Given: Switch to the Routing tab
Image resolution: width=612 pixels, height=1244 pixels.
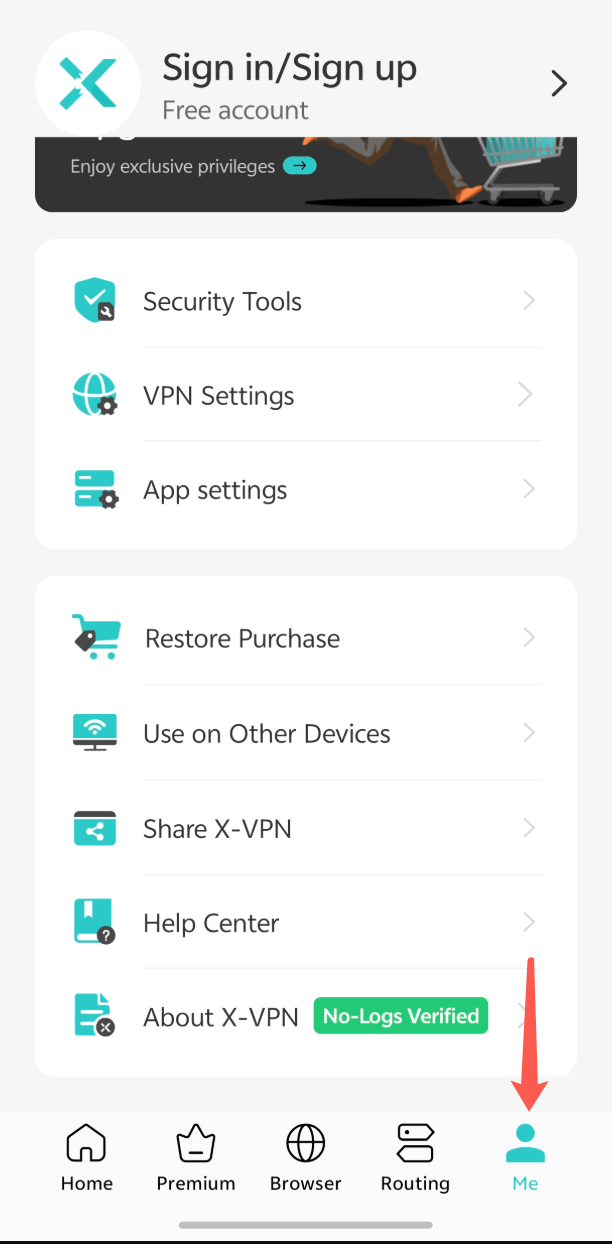Looking at the screenshot, I should [x=415, y=1157].
